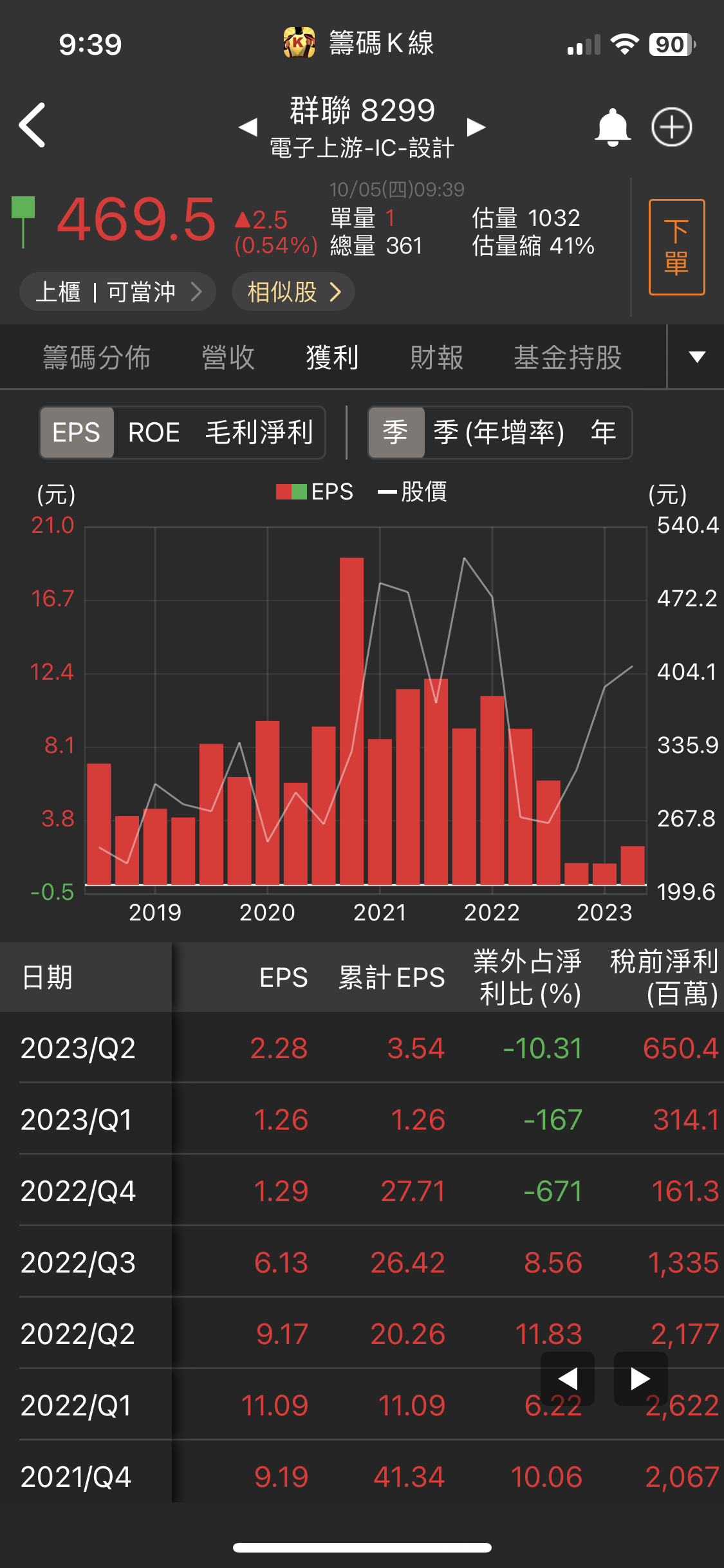Open the 上櫃 | 可當沖 info chip
The width and height of the screenshot is (724, 1568).
point(117,292)
